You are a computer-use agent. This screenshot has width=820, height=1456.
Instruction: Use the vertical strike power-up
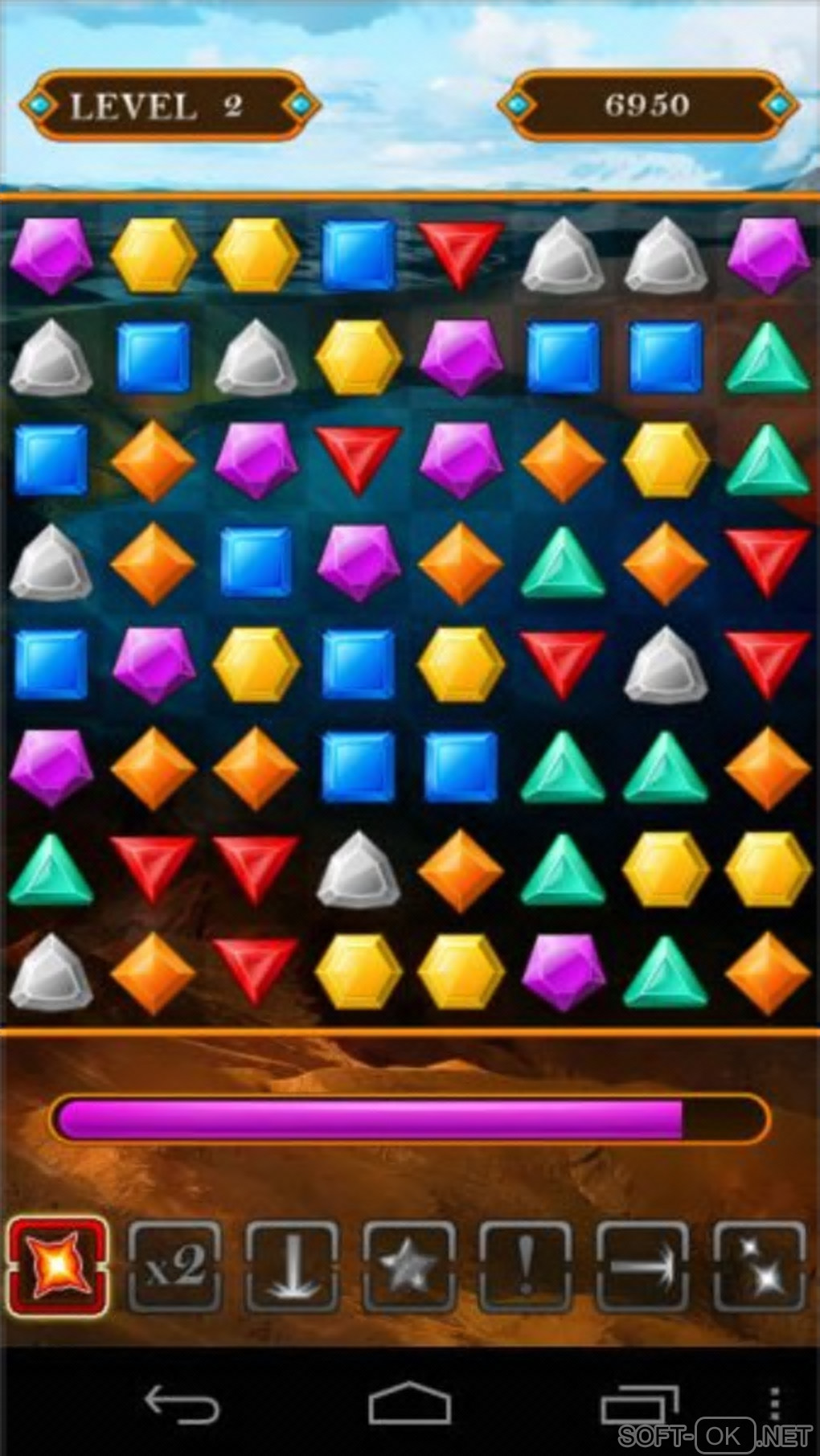pyautogui.click(x=292, y=1267)
